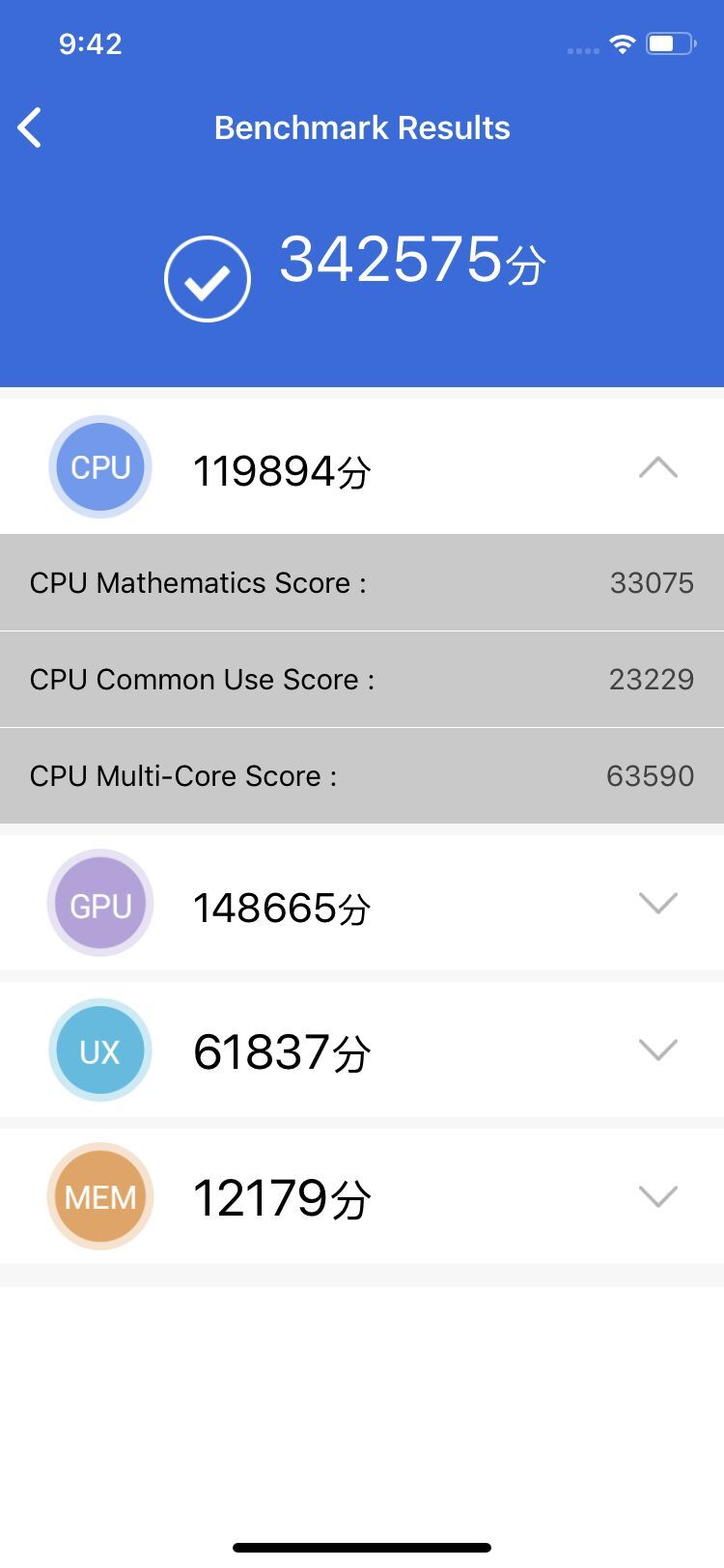Go back from Benchmark Results
This screenshot has width=724, height=1568.
(x=31, y=127)
